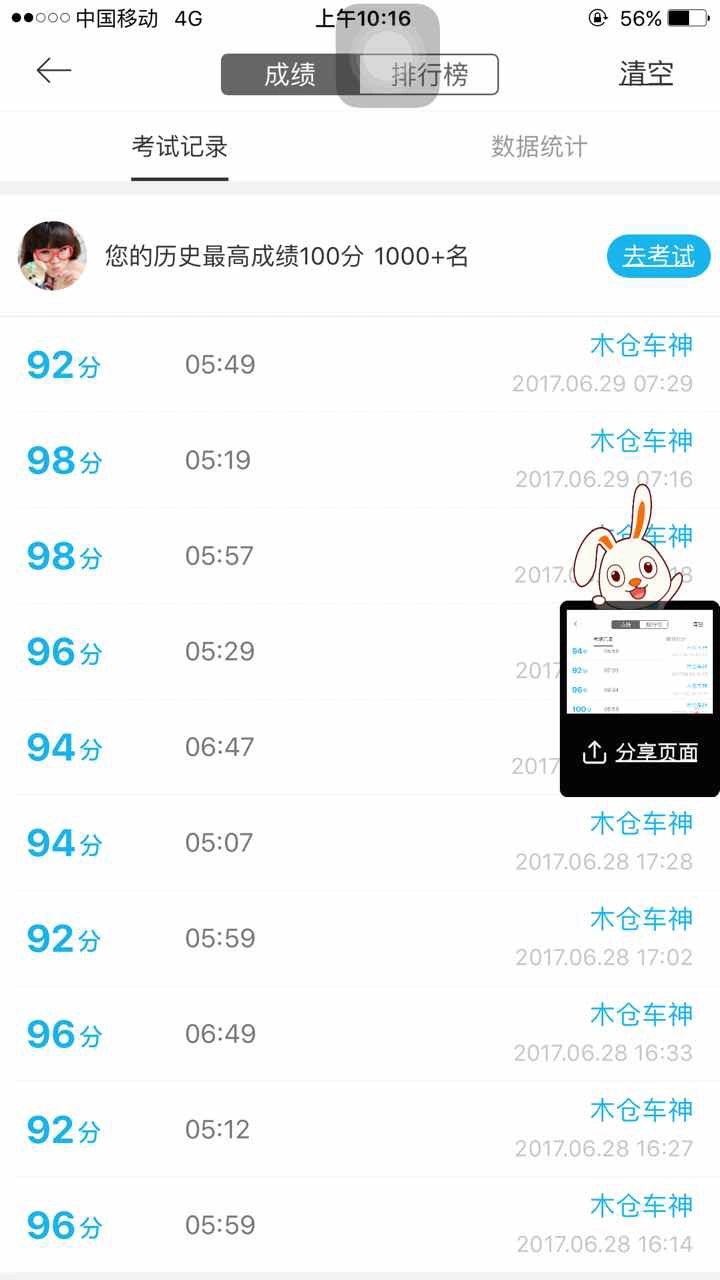The width and height of the screenshot is (720, 1280).
Task: Tap the 去考试 button
Action: pos(658,257)
